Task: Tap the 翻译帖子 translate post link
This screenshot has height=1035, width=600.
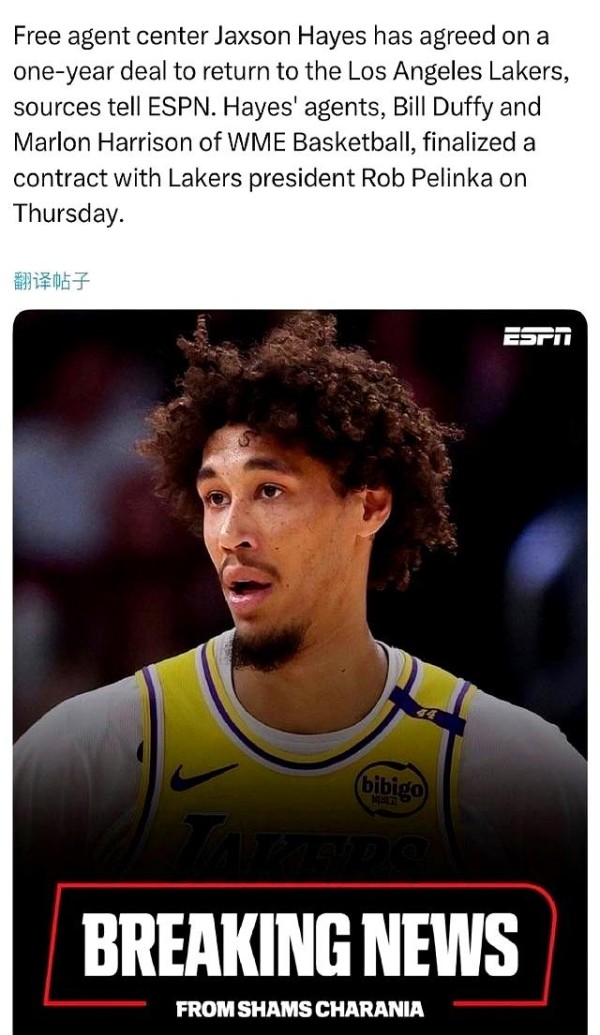Action: pos(51,281)
